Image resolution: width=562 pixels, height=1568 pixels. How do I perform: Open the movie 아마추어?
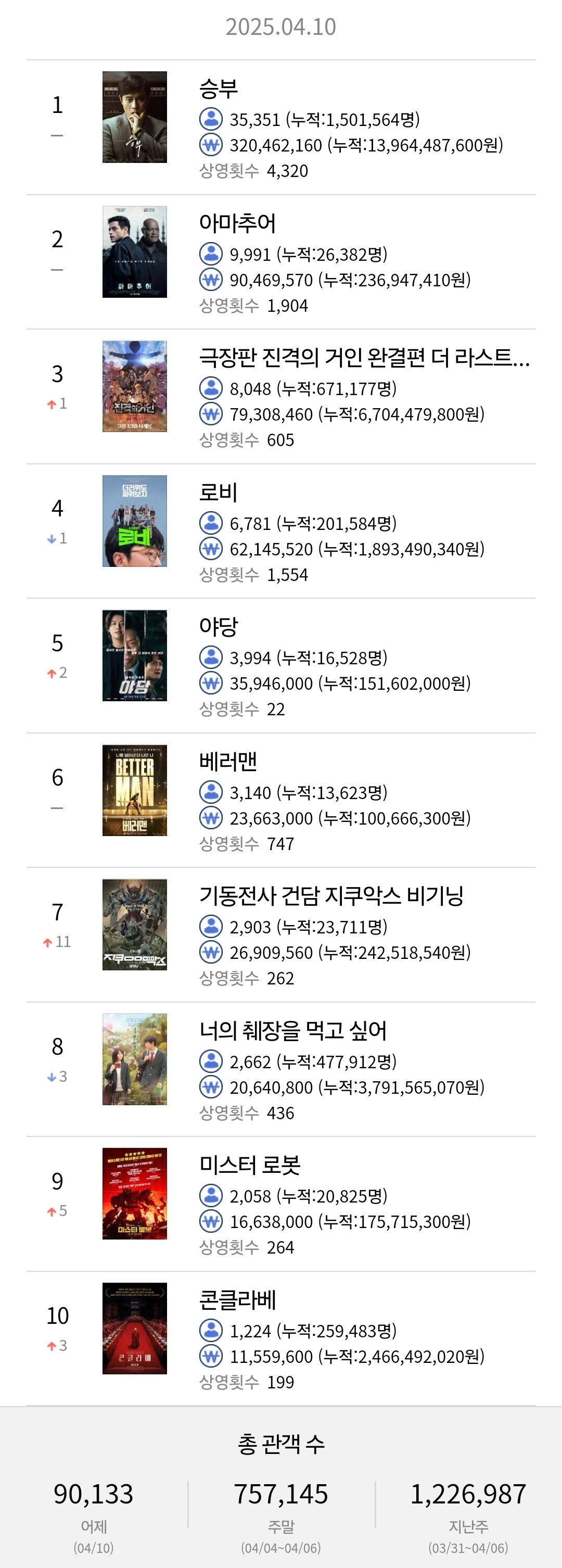click(280, 262)
